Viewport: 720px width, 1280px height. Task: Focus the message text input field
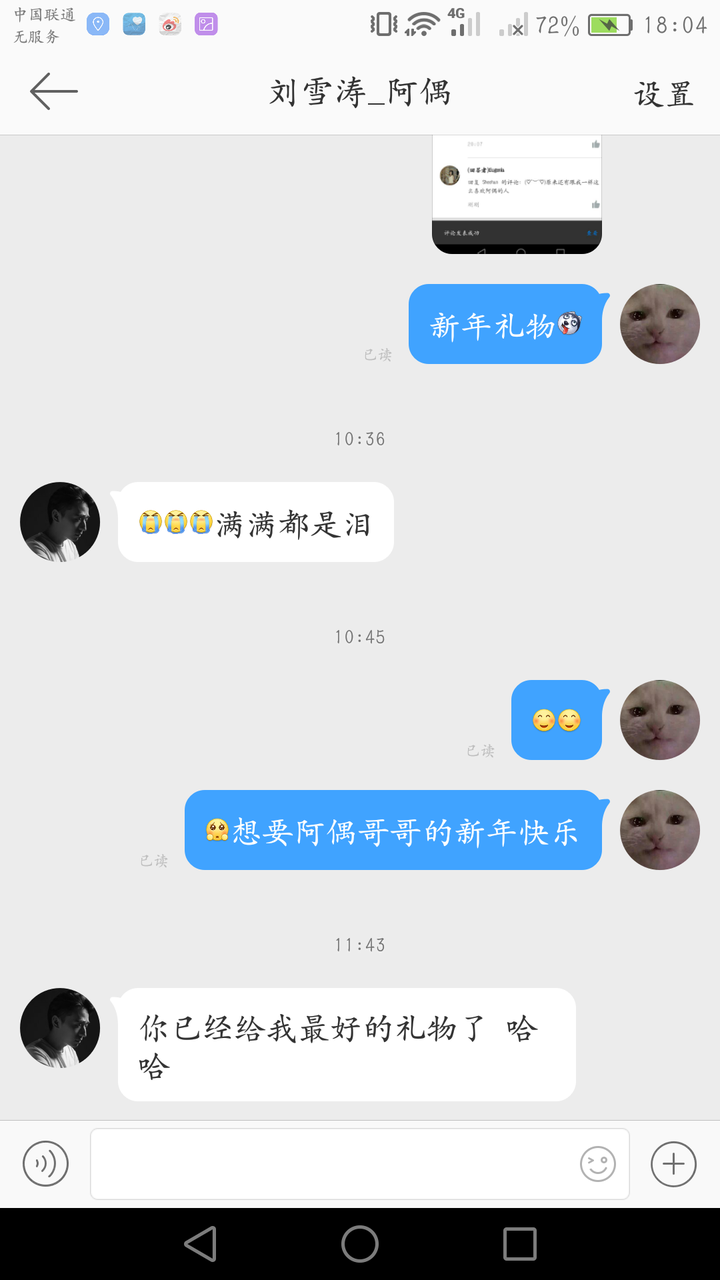tap(330, 1164)
